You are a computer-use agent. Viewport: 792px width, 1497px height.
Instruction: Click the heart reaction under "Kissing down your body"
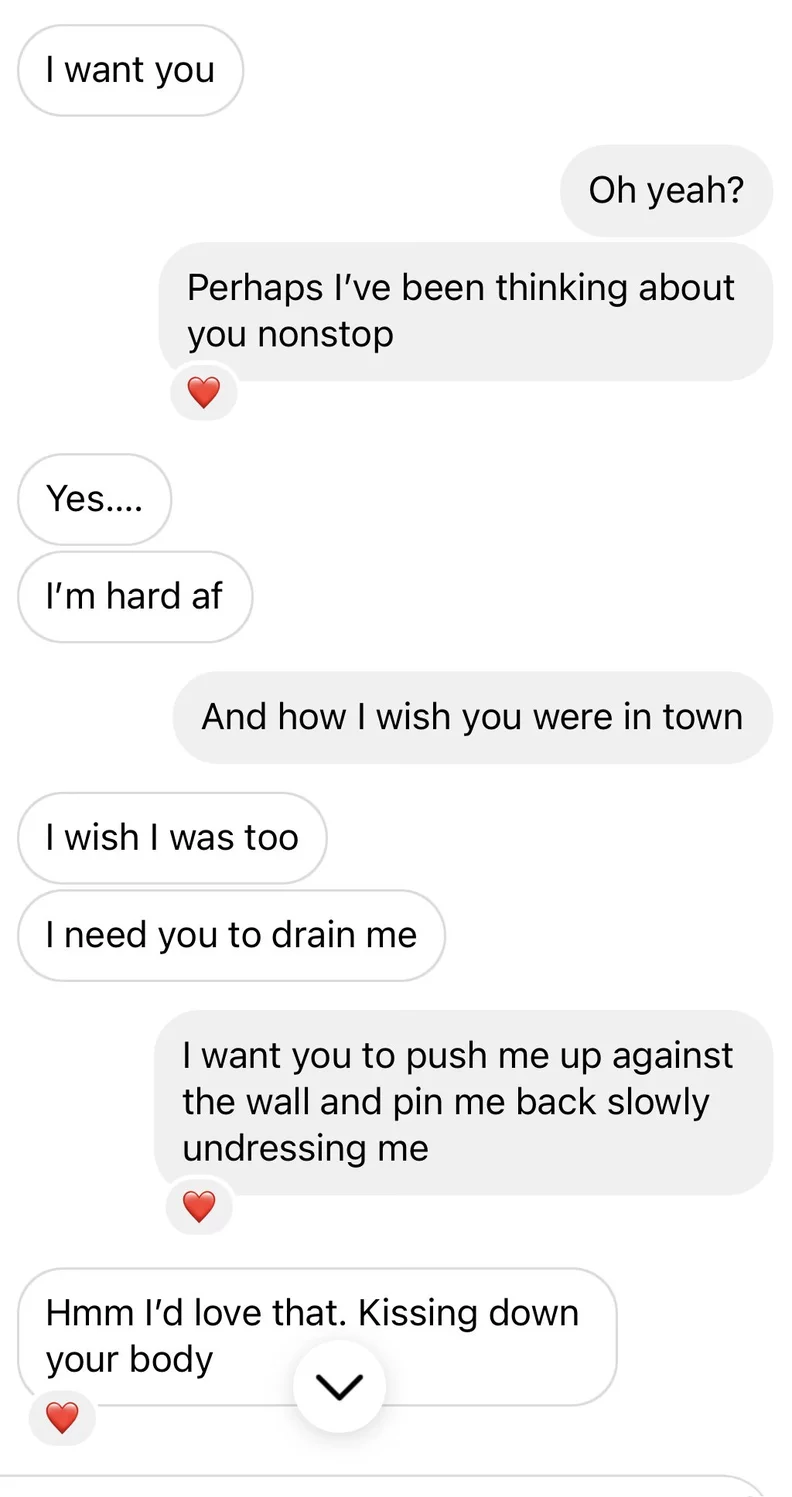tap(62, 1417)
